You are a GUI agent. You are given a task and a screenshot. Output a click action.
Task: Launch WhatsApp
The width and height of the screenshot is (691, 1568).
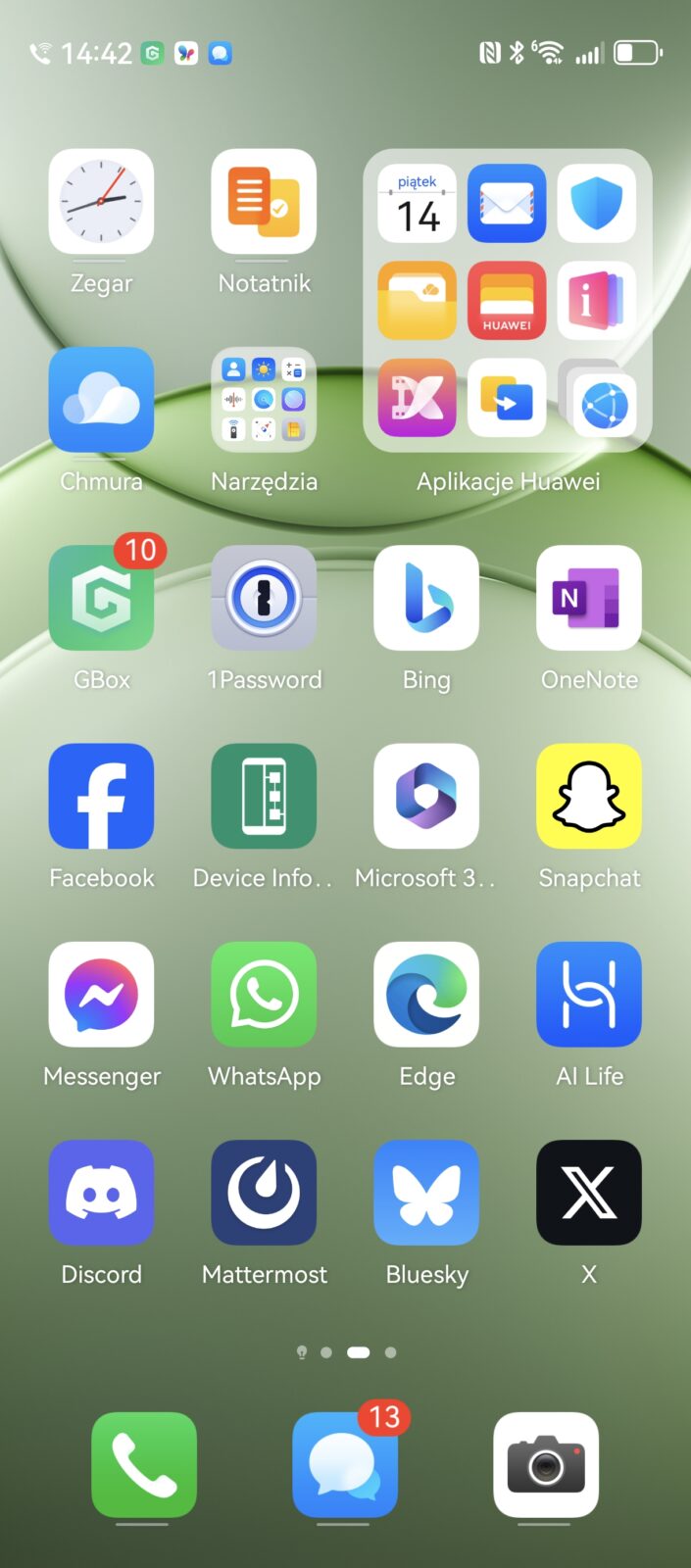(264, 995)
